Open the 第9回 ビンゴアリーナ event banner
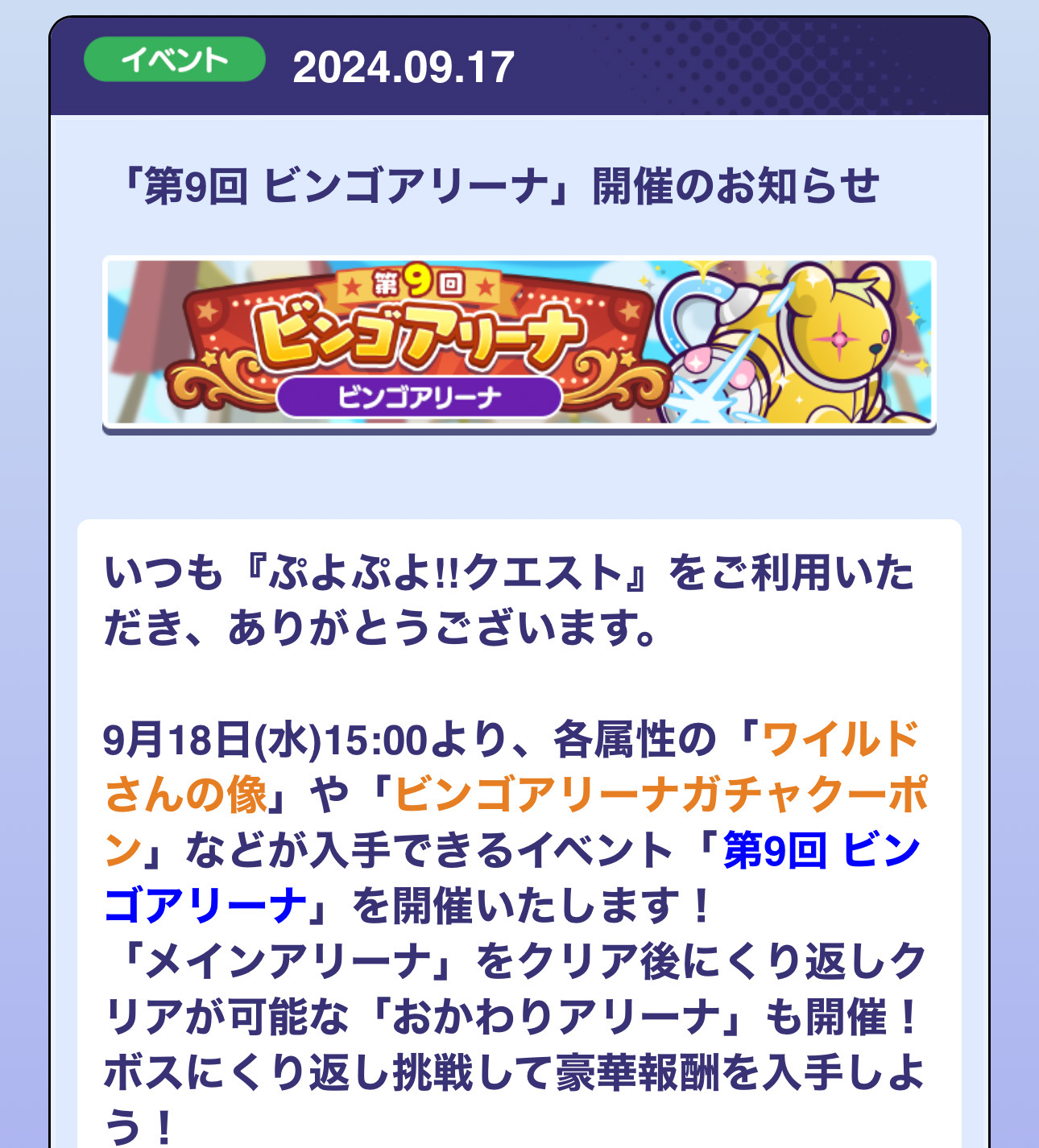Screen dimensions: 1039x1148 [519, 345]
